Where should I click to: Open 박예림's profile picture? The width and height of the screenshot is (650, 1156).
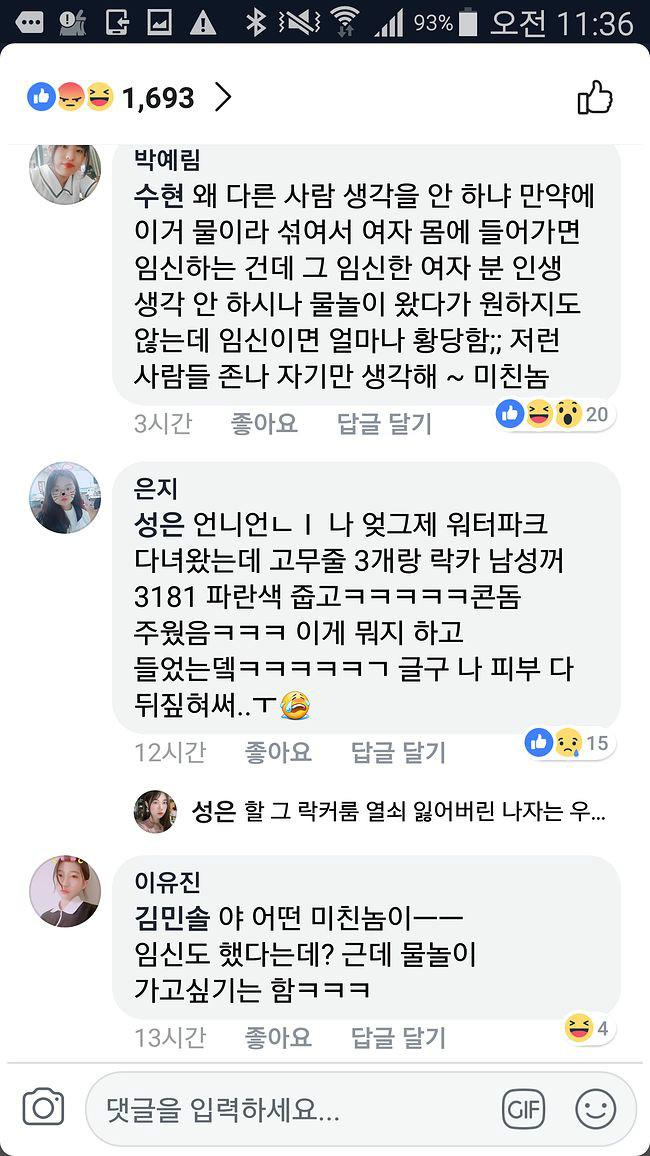click(65, 170)
